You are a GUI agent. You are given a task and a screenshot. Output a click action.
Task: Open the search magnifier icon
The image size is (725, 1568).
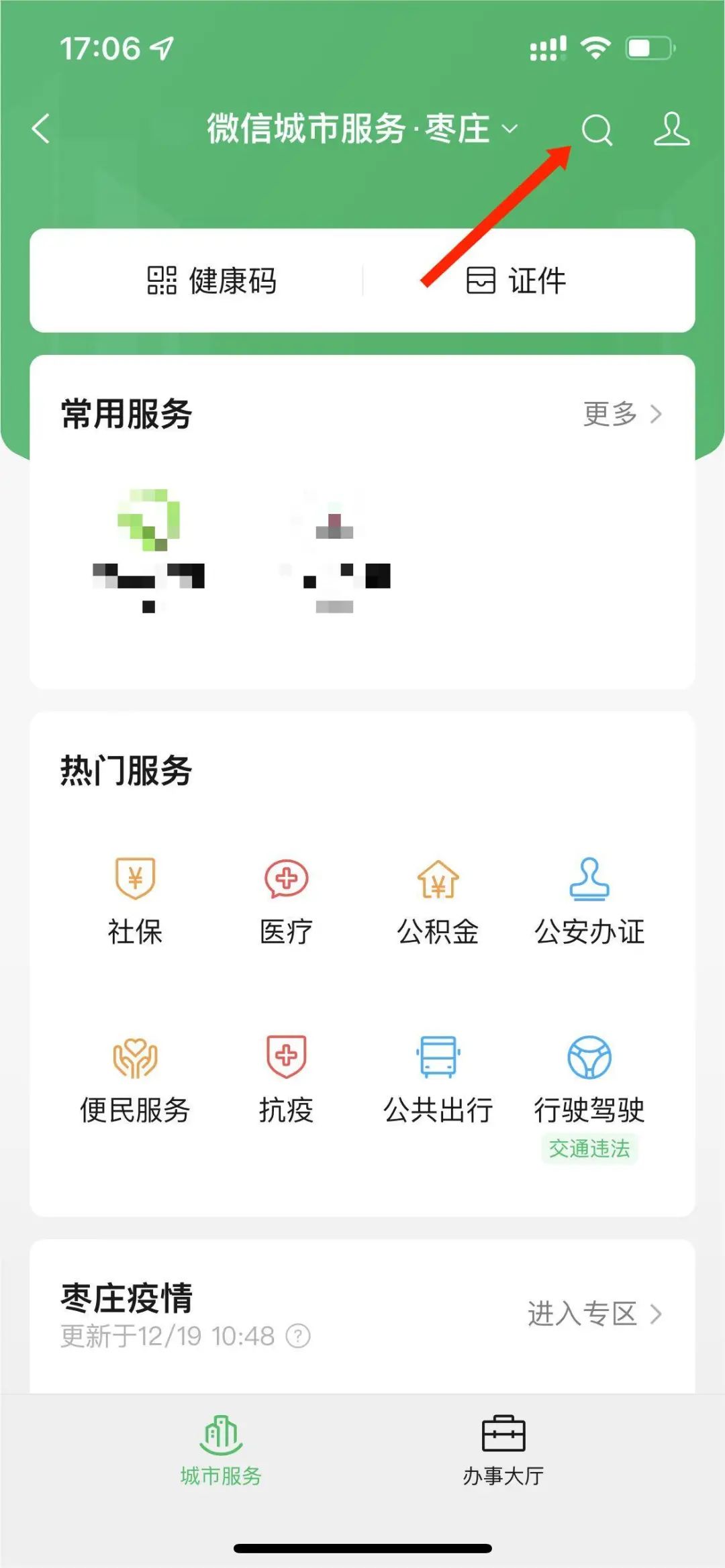pyautogui.click(x=596, y=129)
